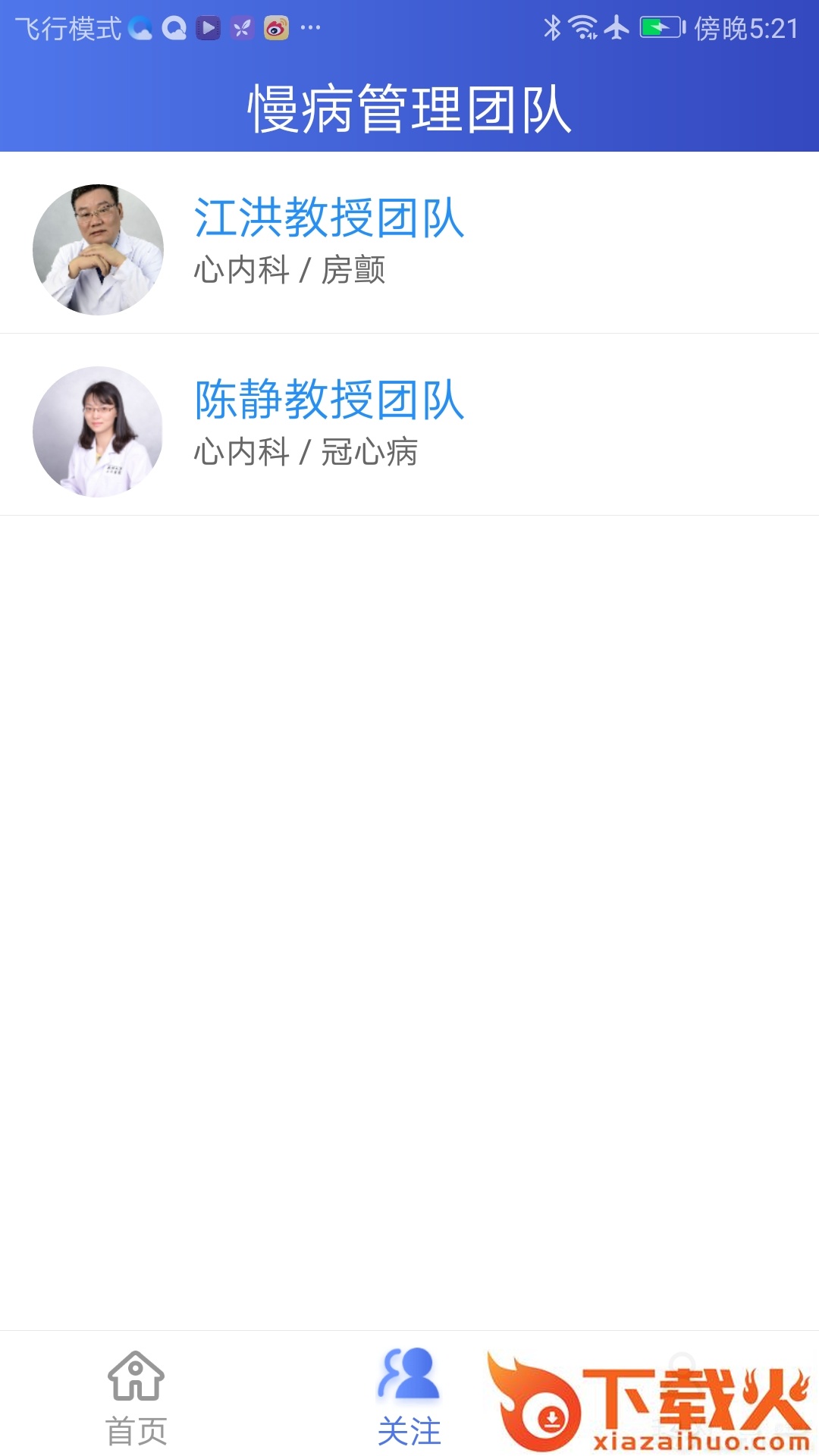Select the 关注 tab
This screenshot has width=819, height=1456.
point(409,1397)
